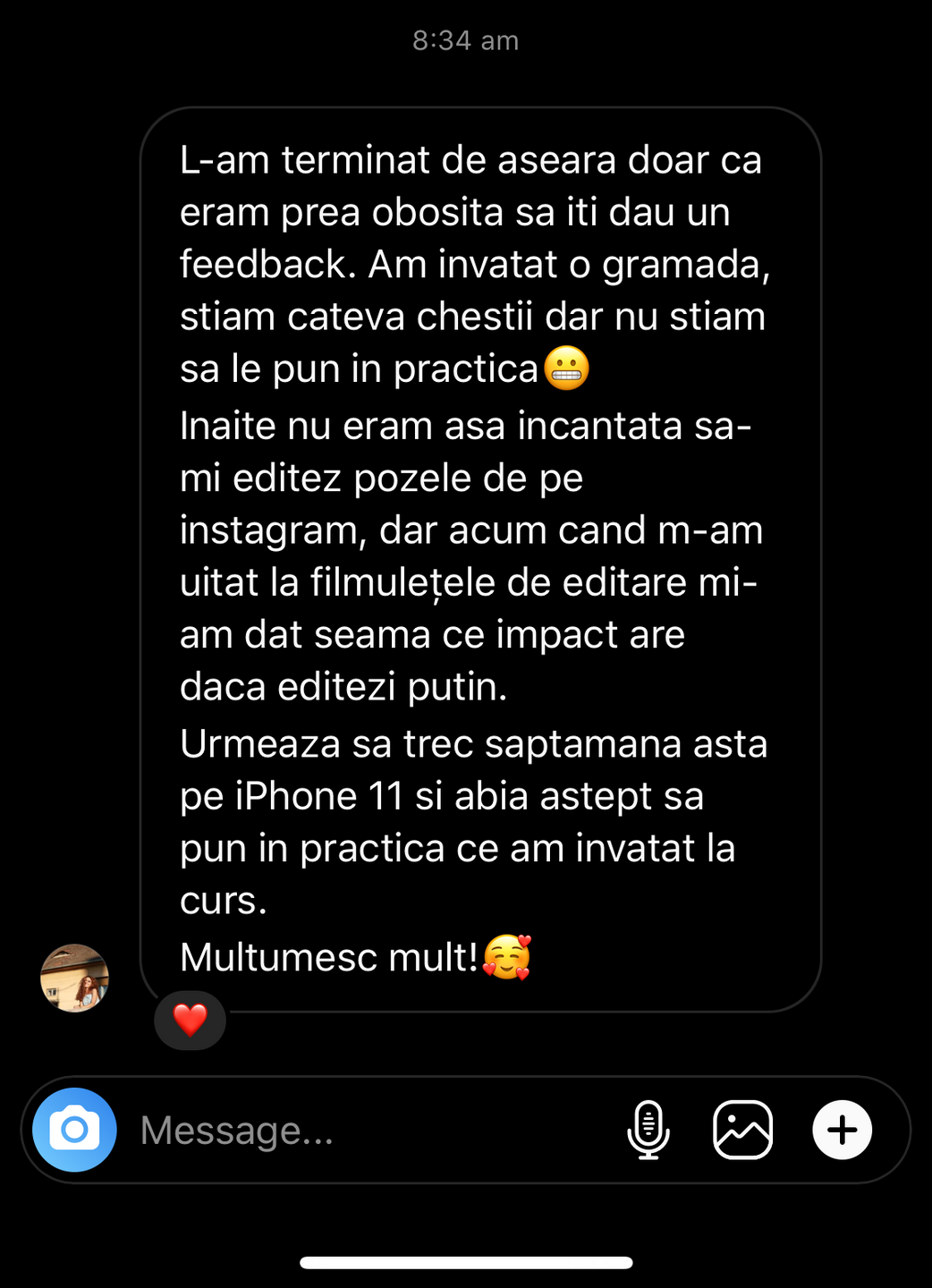The width and height of the screenshot is (932, 1288).
Task: Open the photo gallery picker
Action: tap(742, 1130)
